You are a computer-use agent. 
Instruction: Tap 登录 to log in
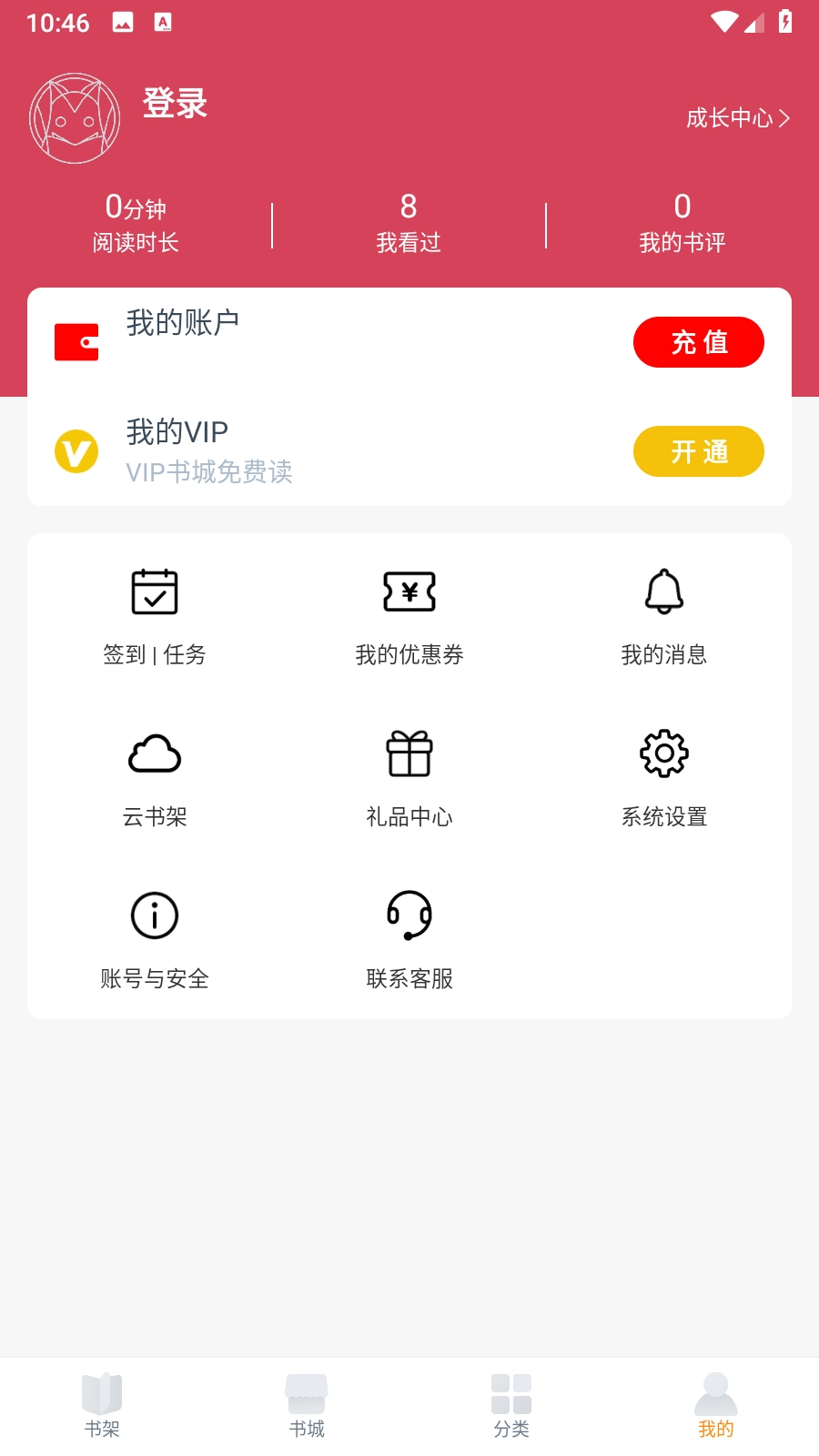click(x=175, y=104)
